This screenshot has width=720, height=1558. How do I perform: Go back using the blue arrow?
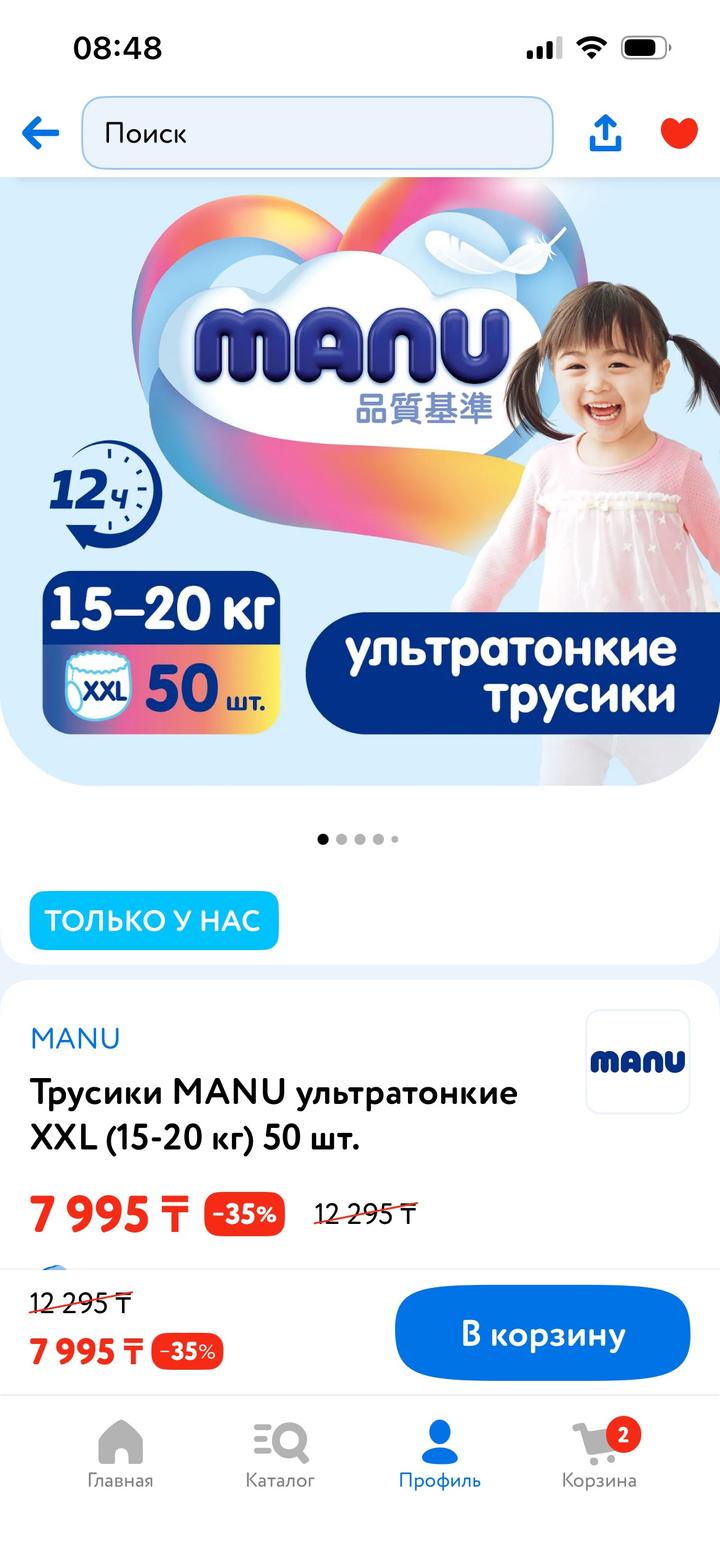click(x=40, y=133)
